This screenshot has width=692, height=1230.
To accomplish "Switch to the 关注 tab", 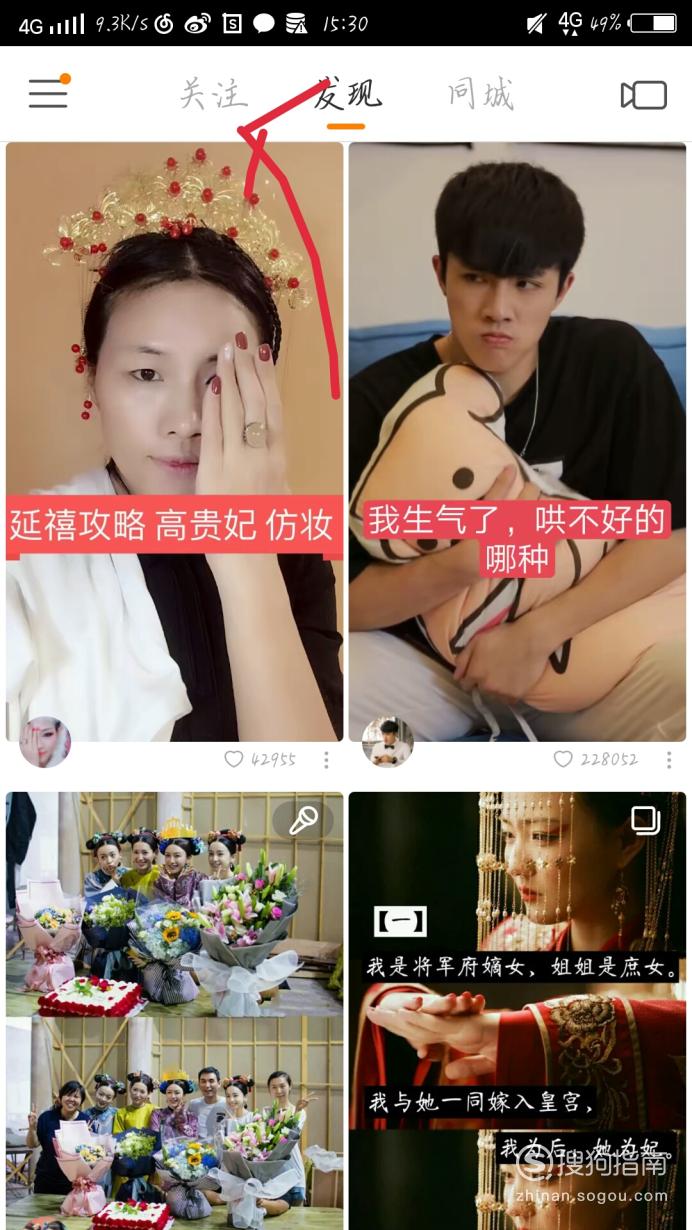I will click(213, 94).
